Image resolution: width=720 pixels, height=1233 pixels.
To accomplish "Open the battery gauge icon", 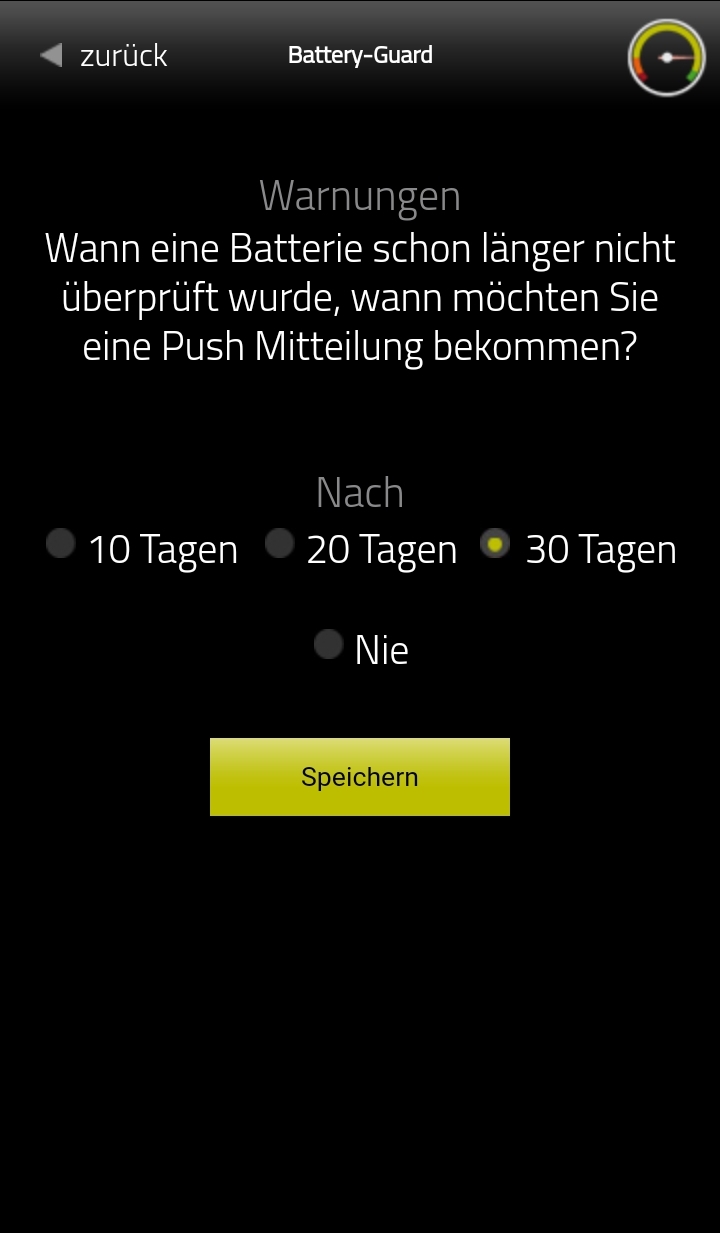I will (666, 58).
